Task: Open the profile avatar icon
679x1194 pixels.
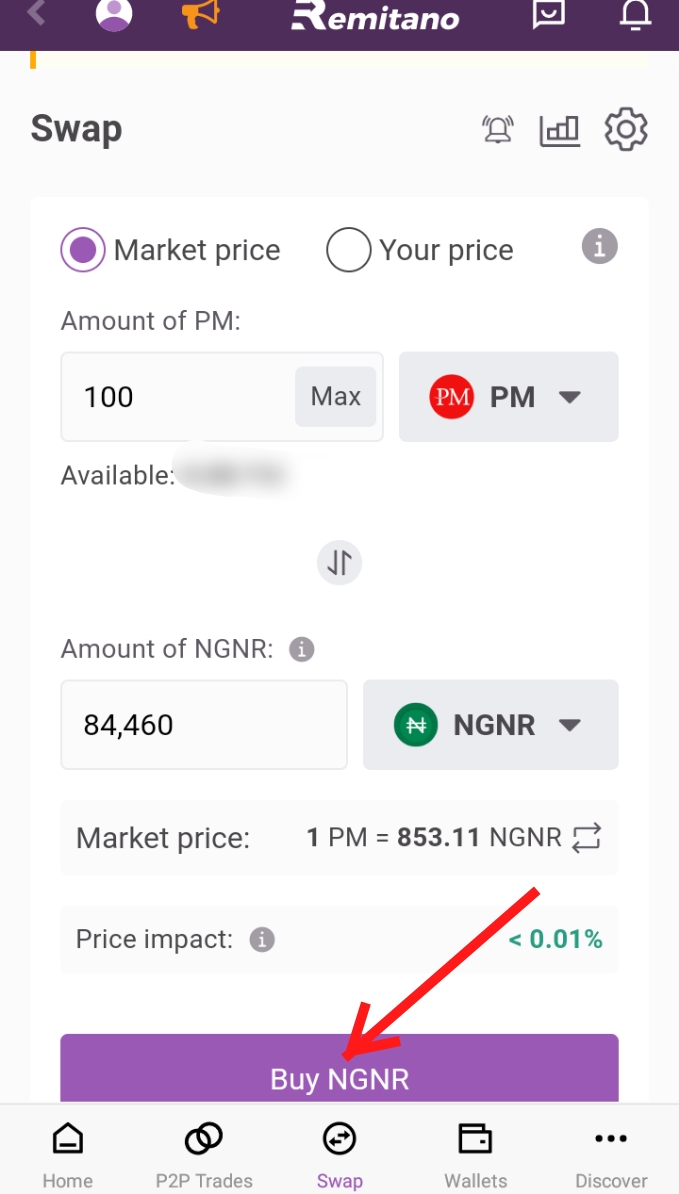Action: (x=114, y=14)
